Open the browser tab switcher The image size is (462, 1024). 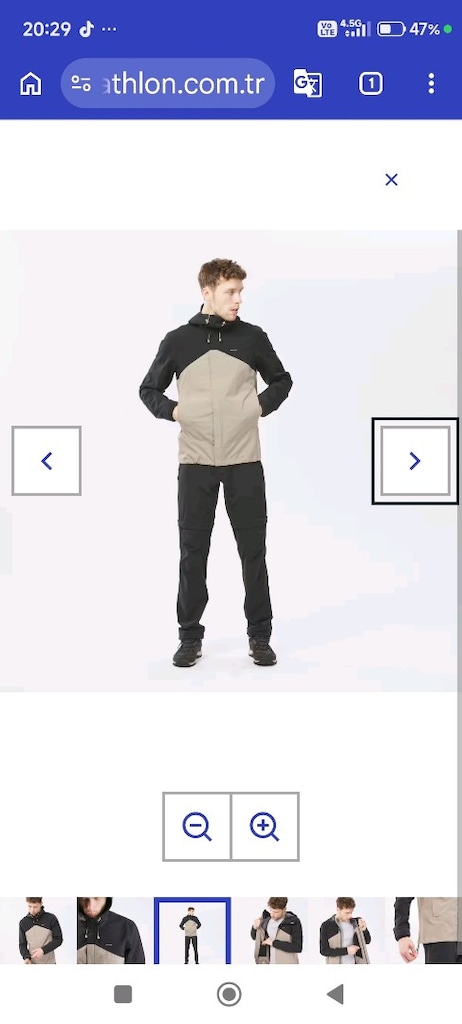(371, 84)
